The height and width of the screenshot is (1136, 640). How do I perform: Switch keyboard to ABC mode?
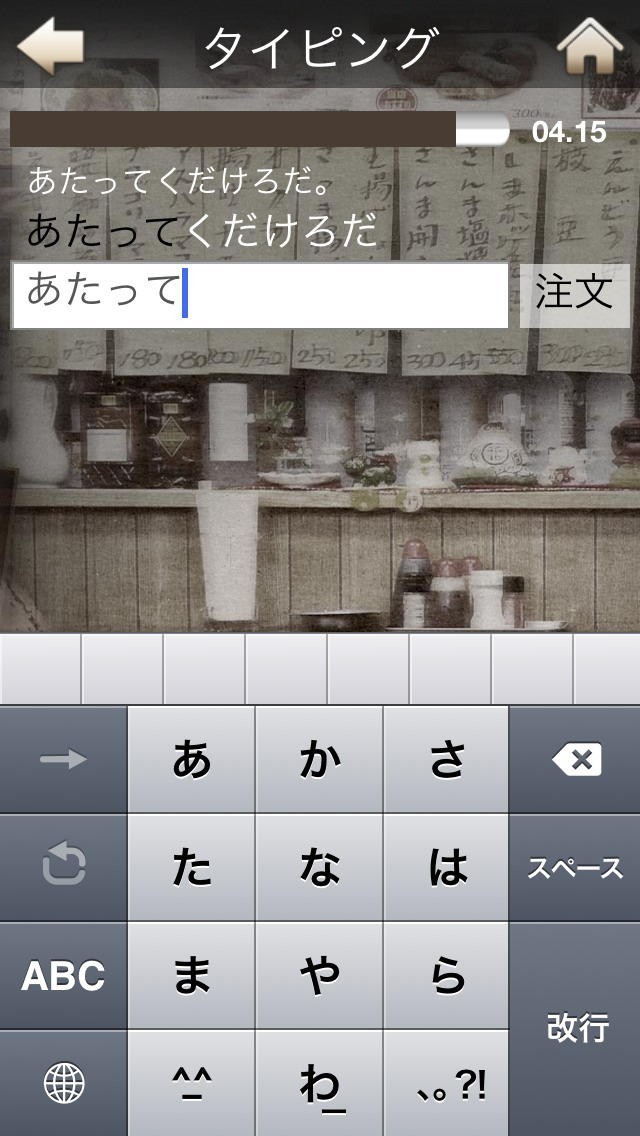[x=63, y=976]
